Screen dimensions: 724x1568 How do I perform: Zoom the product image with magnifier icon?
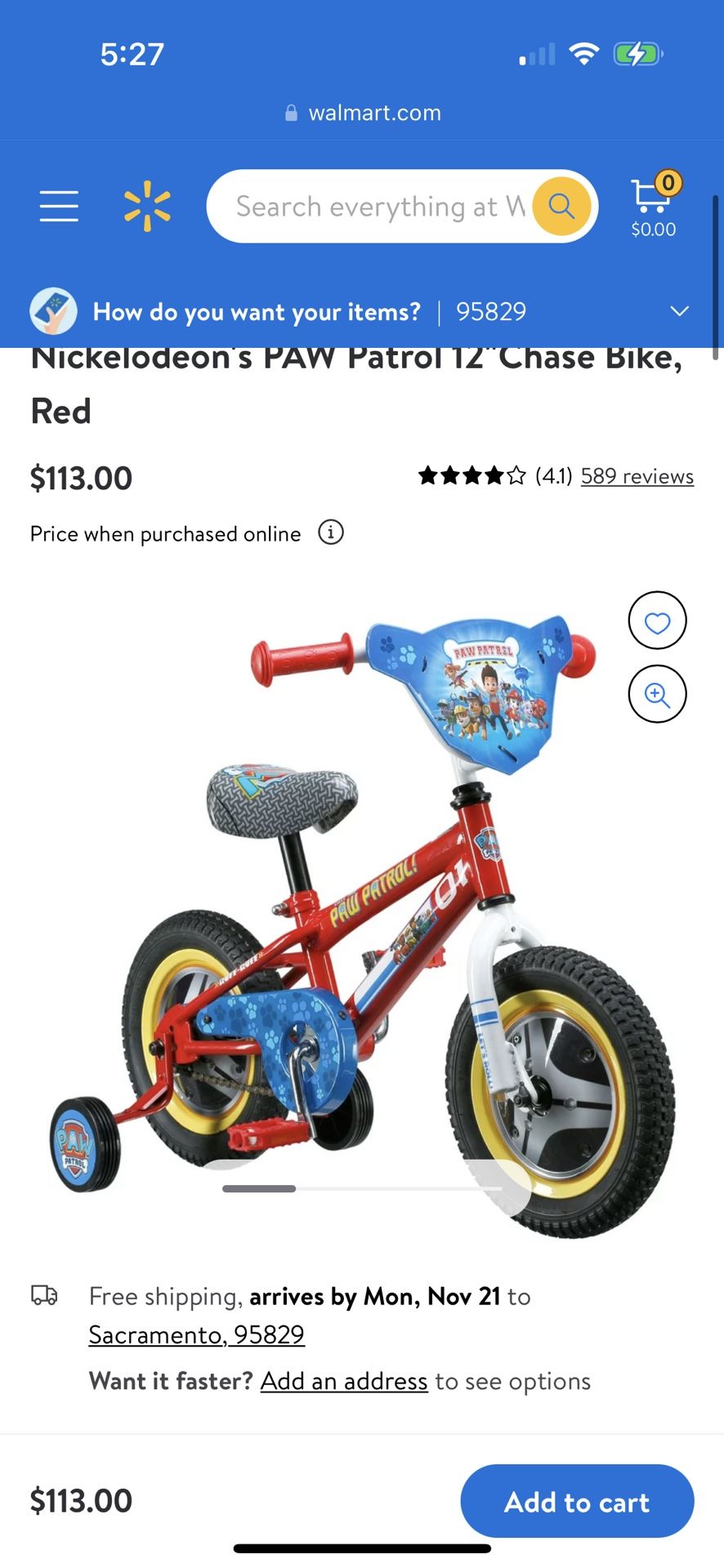point(657,694)
